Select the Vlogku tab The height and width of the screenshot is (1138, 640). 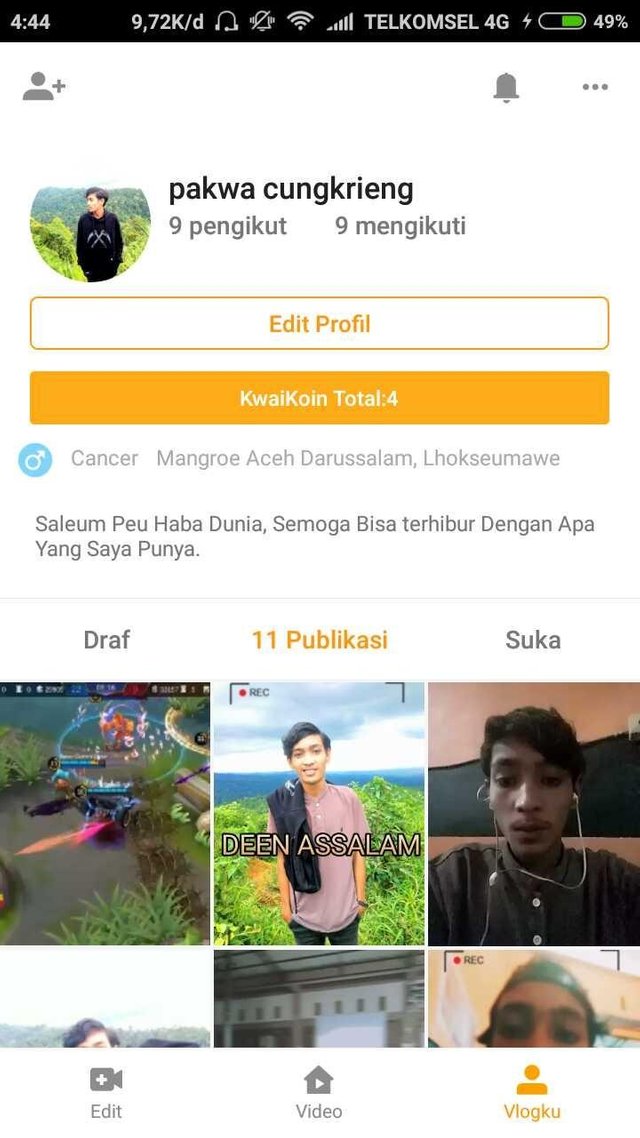(532, 1092)
